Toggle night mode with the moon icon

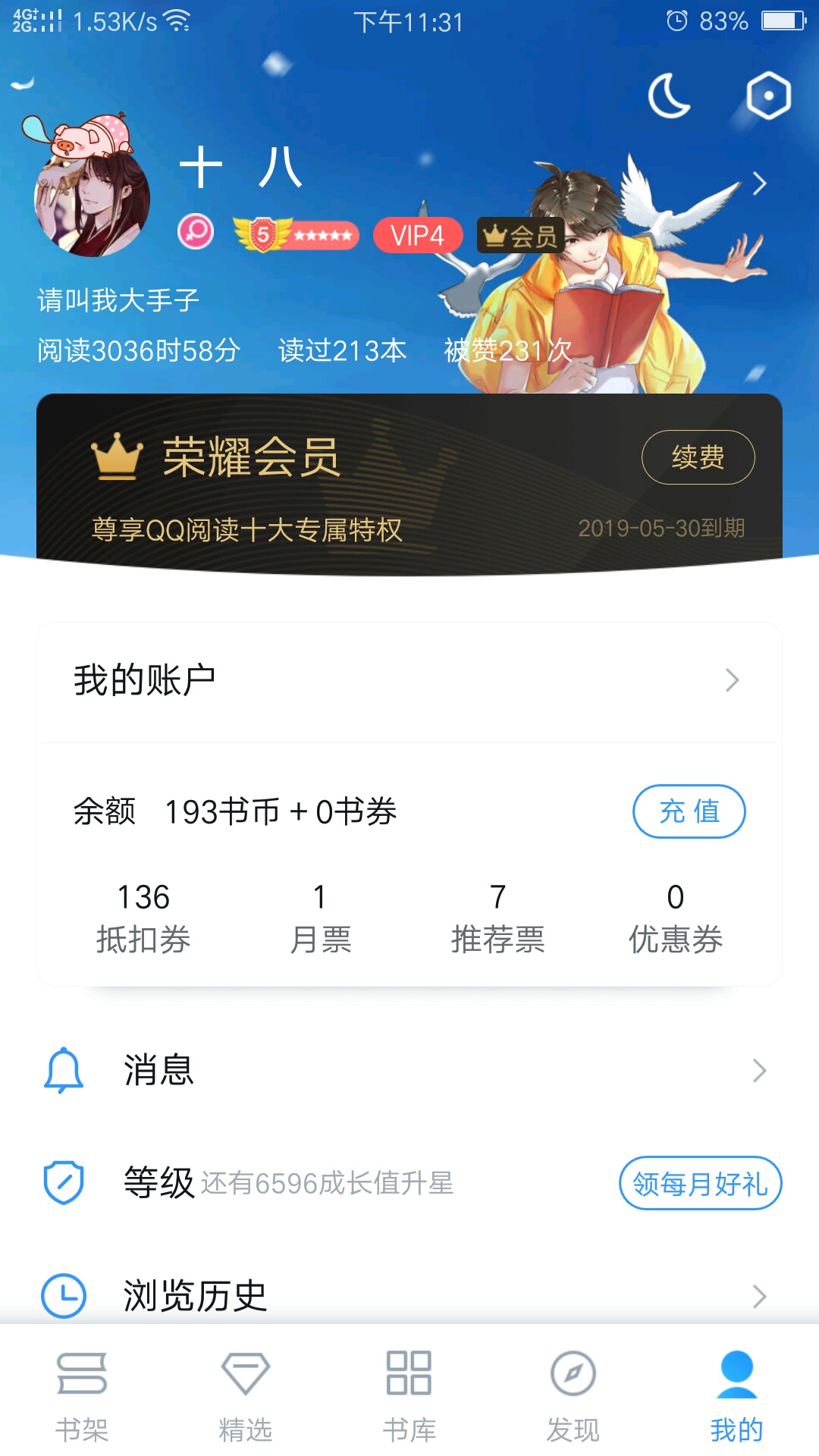tap(669, 96)
